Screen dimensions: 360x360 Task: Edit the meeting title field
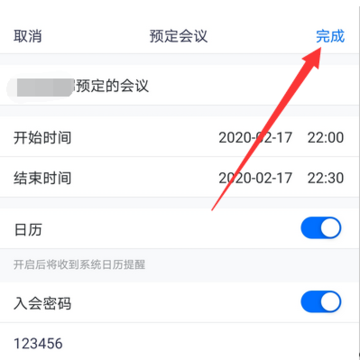(x=180, y=86)
